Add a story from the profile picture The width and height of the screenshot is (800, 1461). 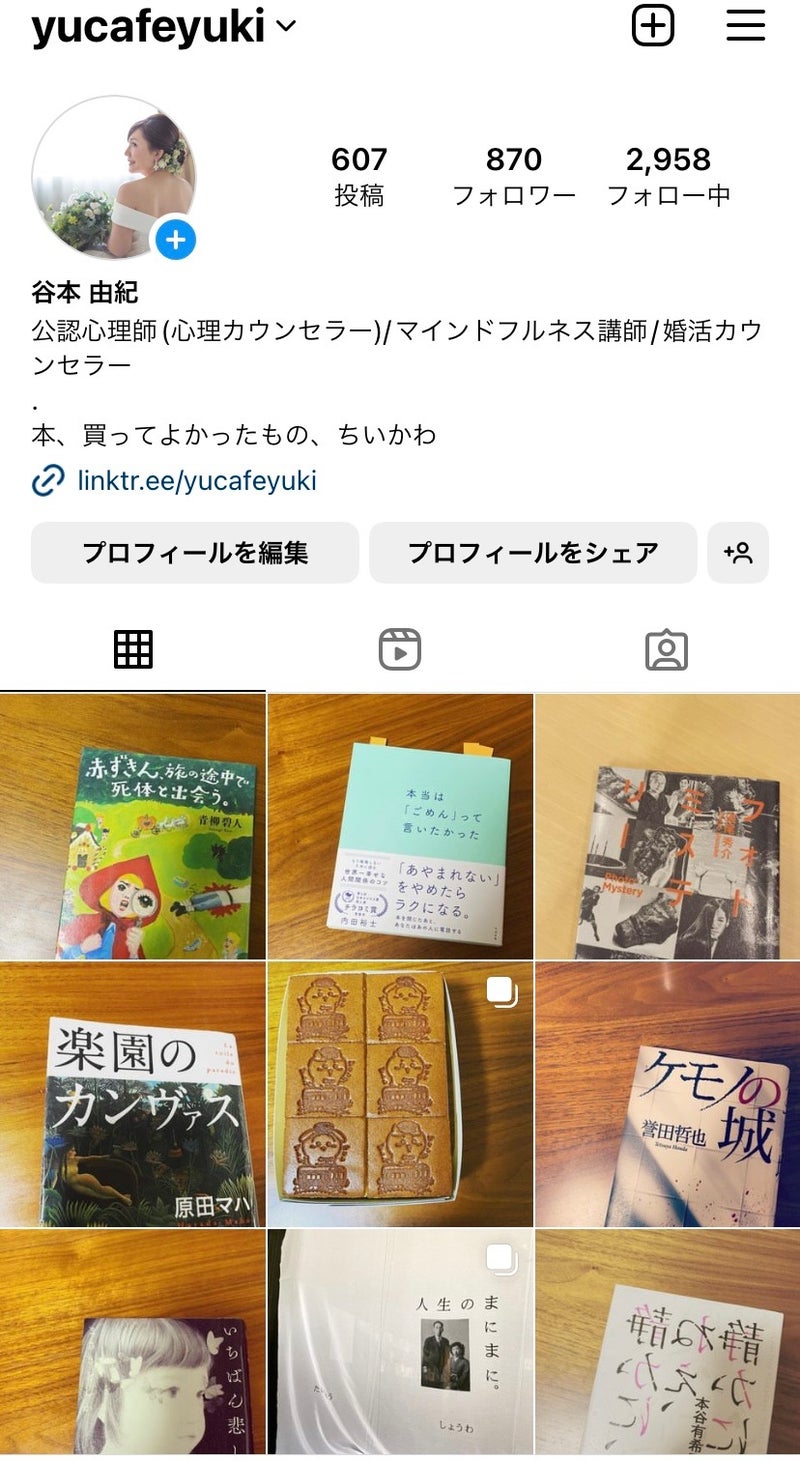[175, 240]
